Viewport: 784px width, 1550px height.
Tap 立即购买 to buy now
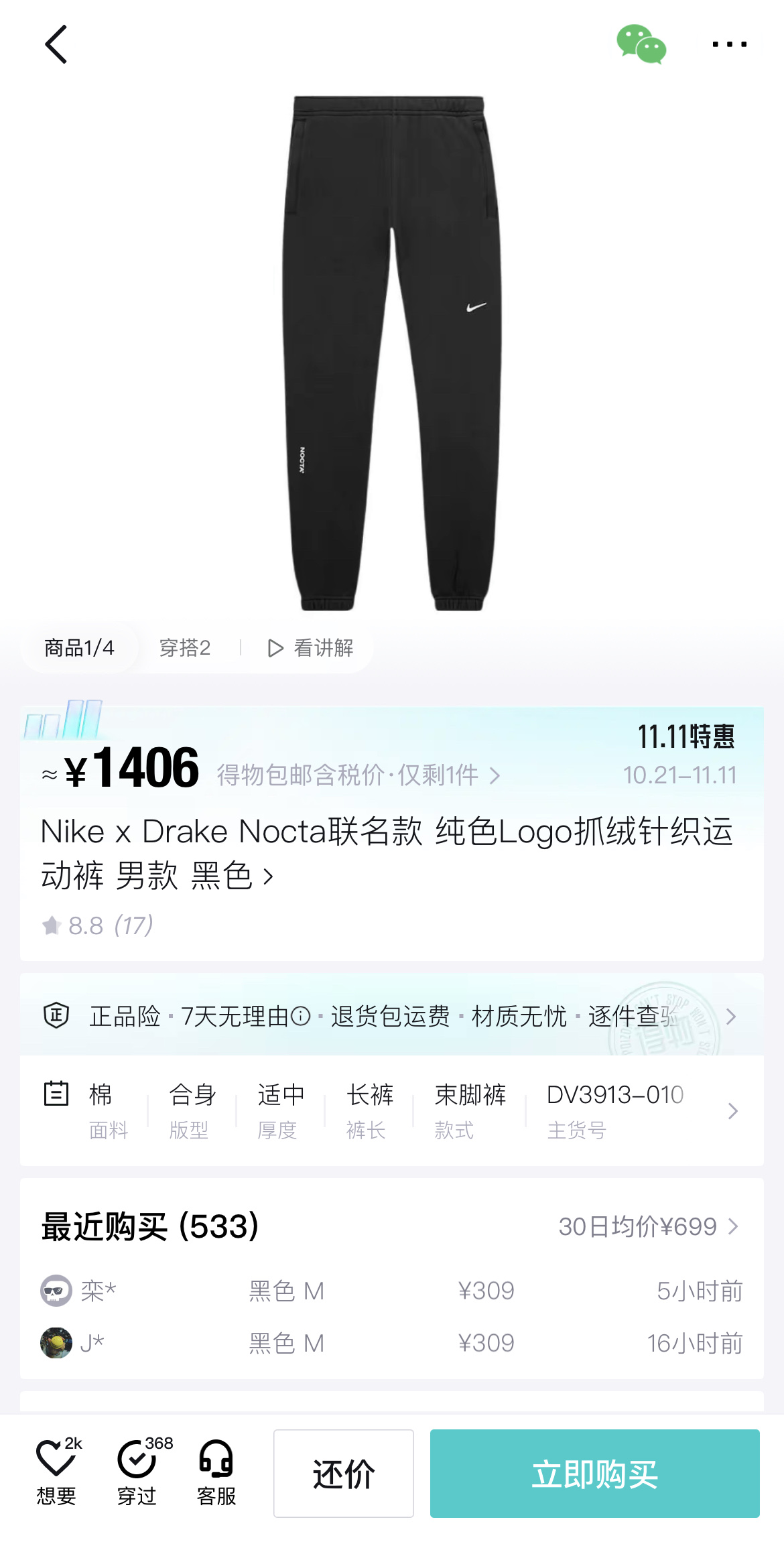[x=594, y=1474]
